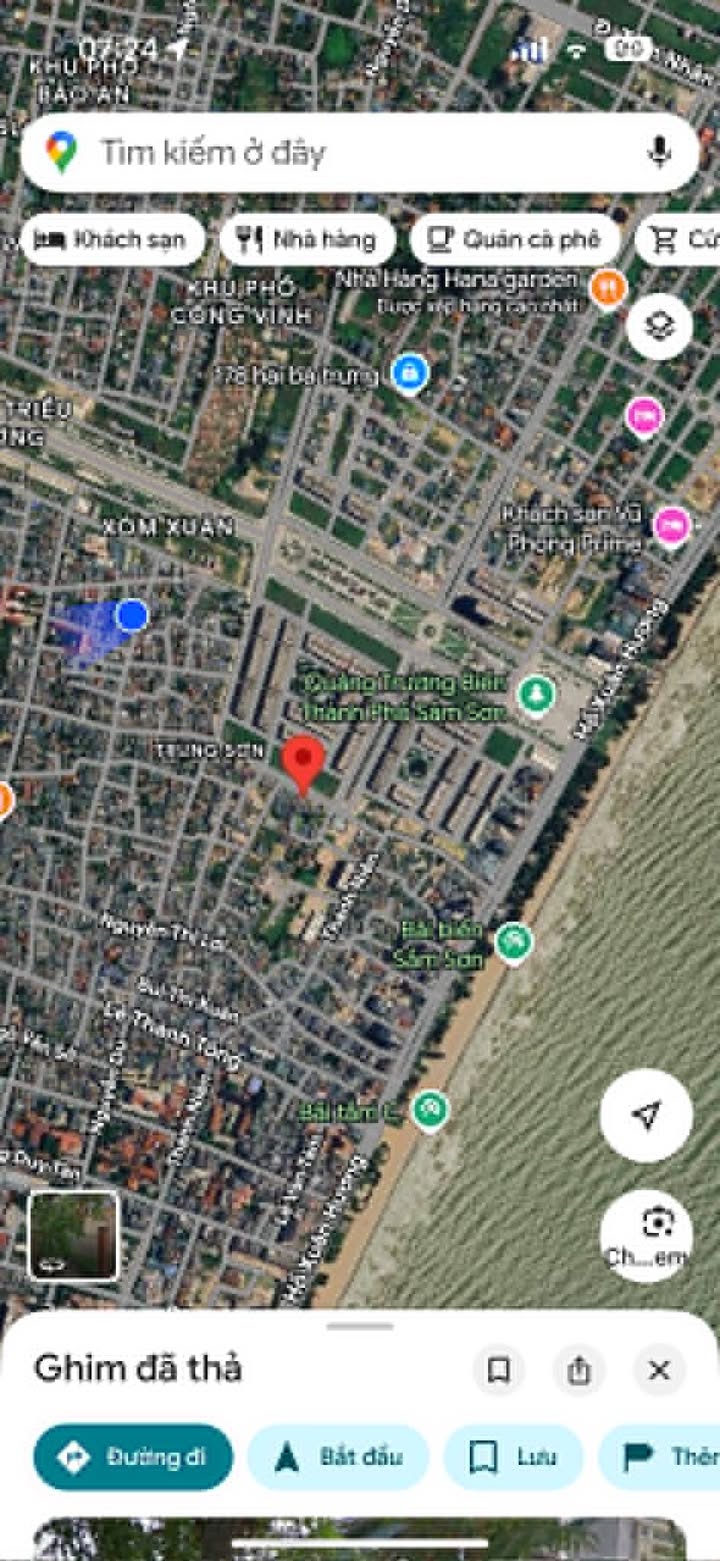Share the dropped pin

coord(579,1370)
